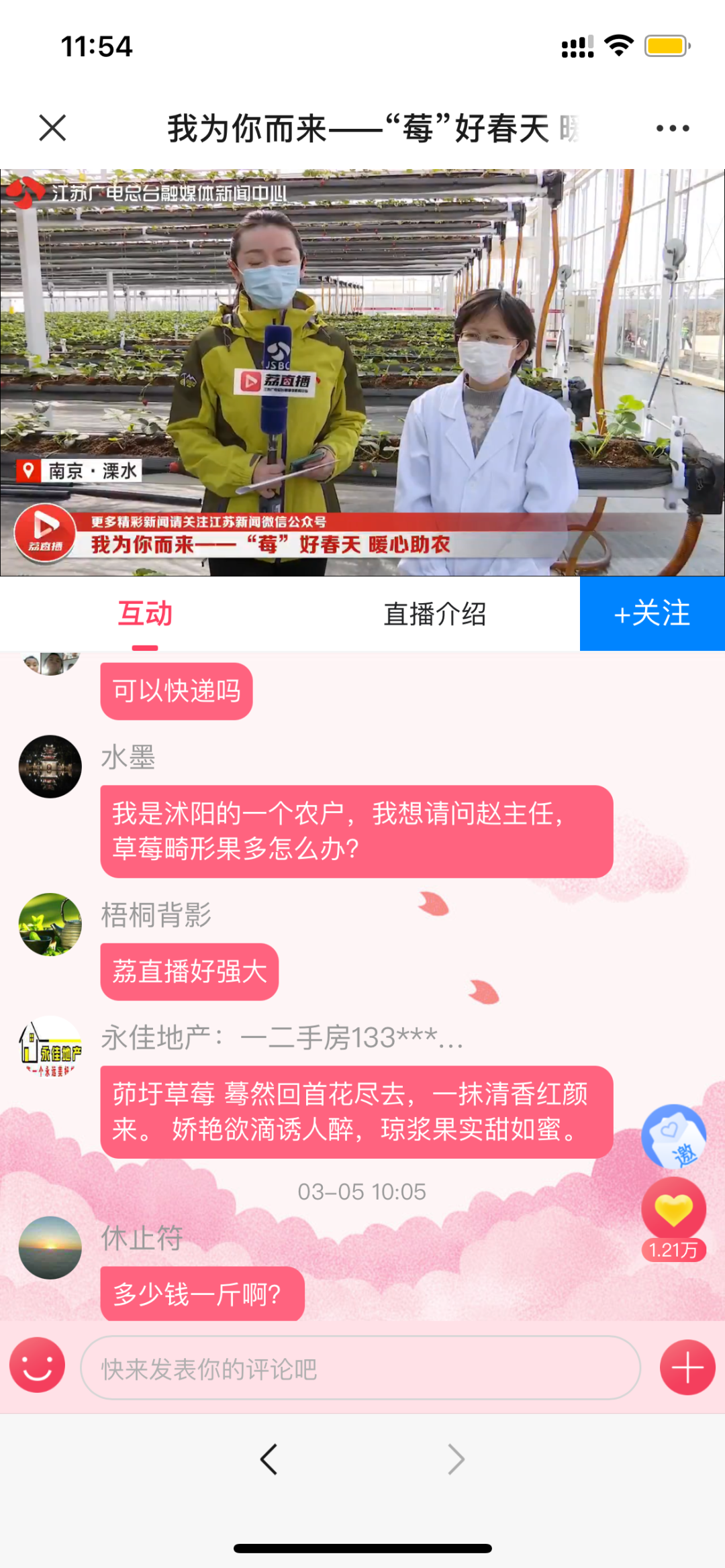Switch to the 互动 tab
Image resolution: width=725 pixels, height=1568 pixels.
click(x=145, y=614)
